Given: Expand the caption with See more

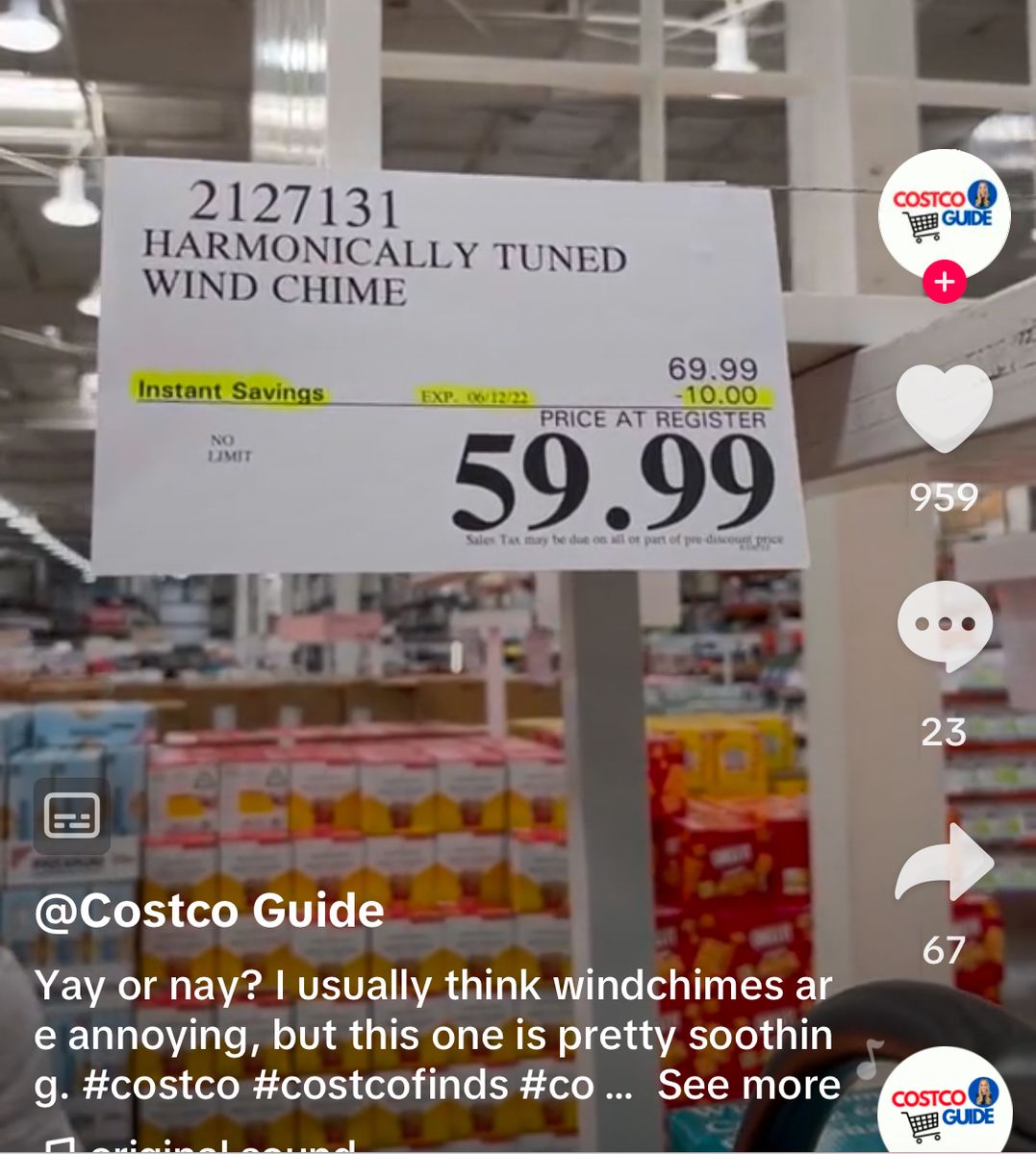Looking at the screenshot, I should [748, 1085].
